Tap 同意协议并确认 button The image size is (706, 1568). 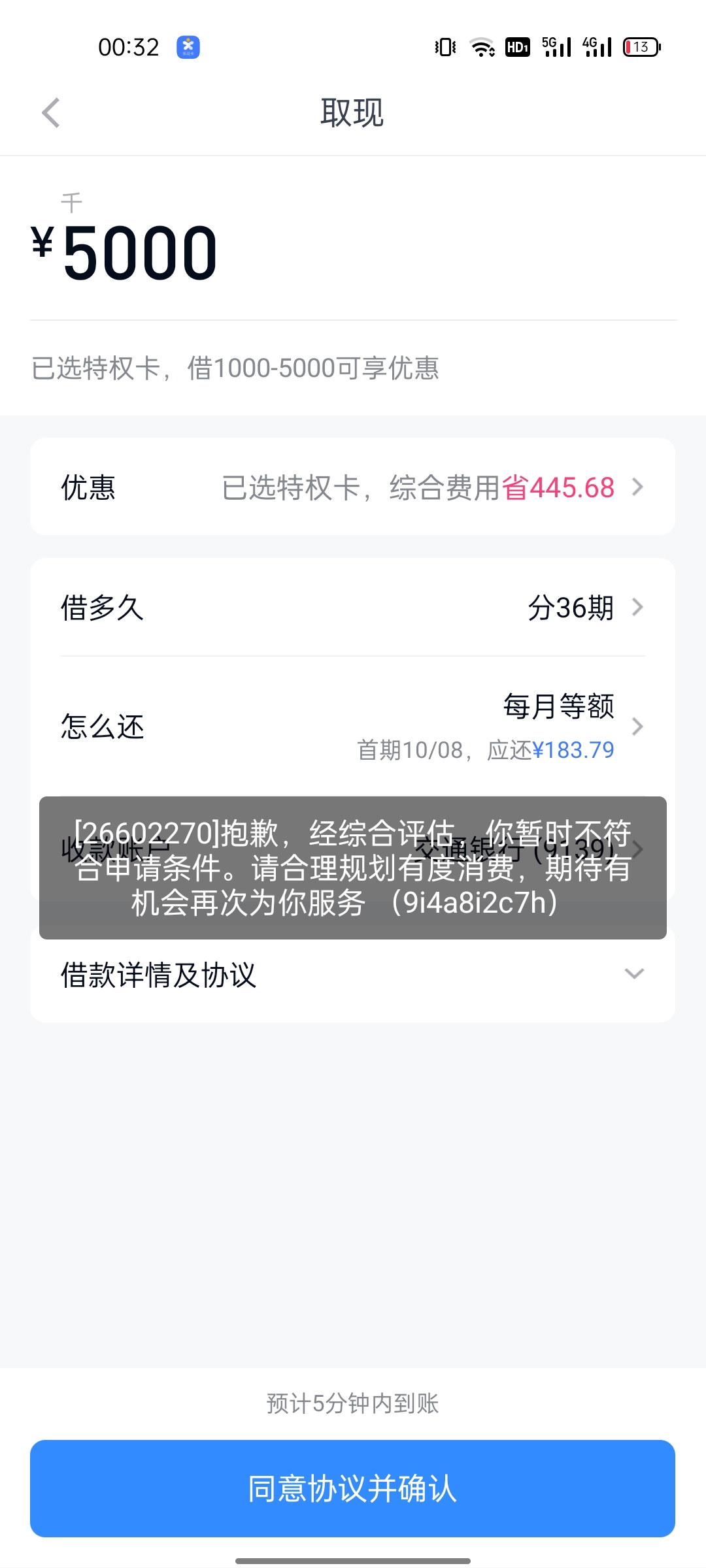tap(352, 1488)
